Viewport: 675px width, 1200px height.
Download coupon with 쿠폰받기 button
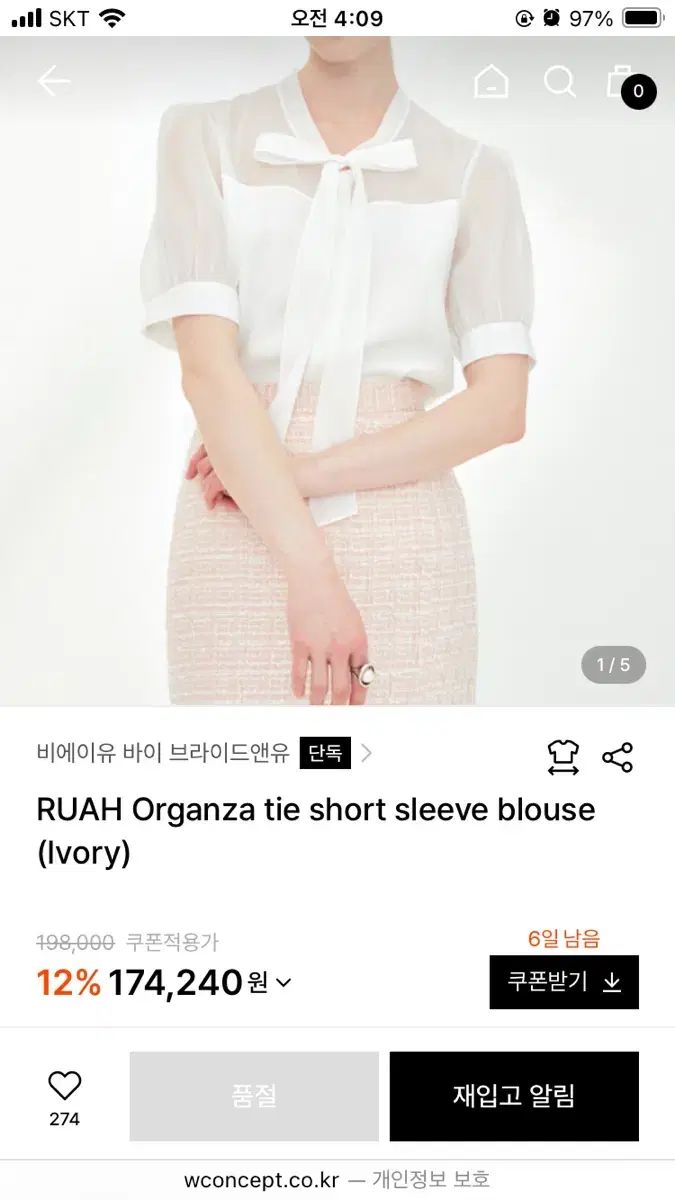[x=564, y=982]
